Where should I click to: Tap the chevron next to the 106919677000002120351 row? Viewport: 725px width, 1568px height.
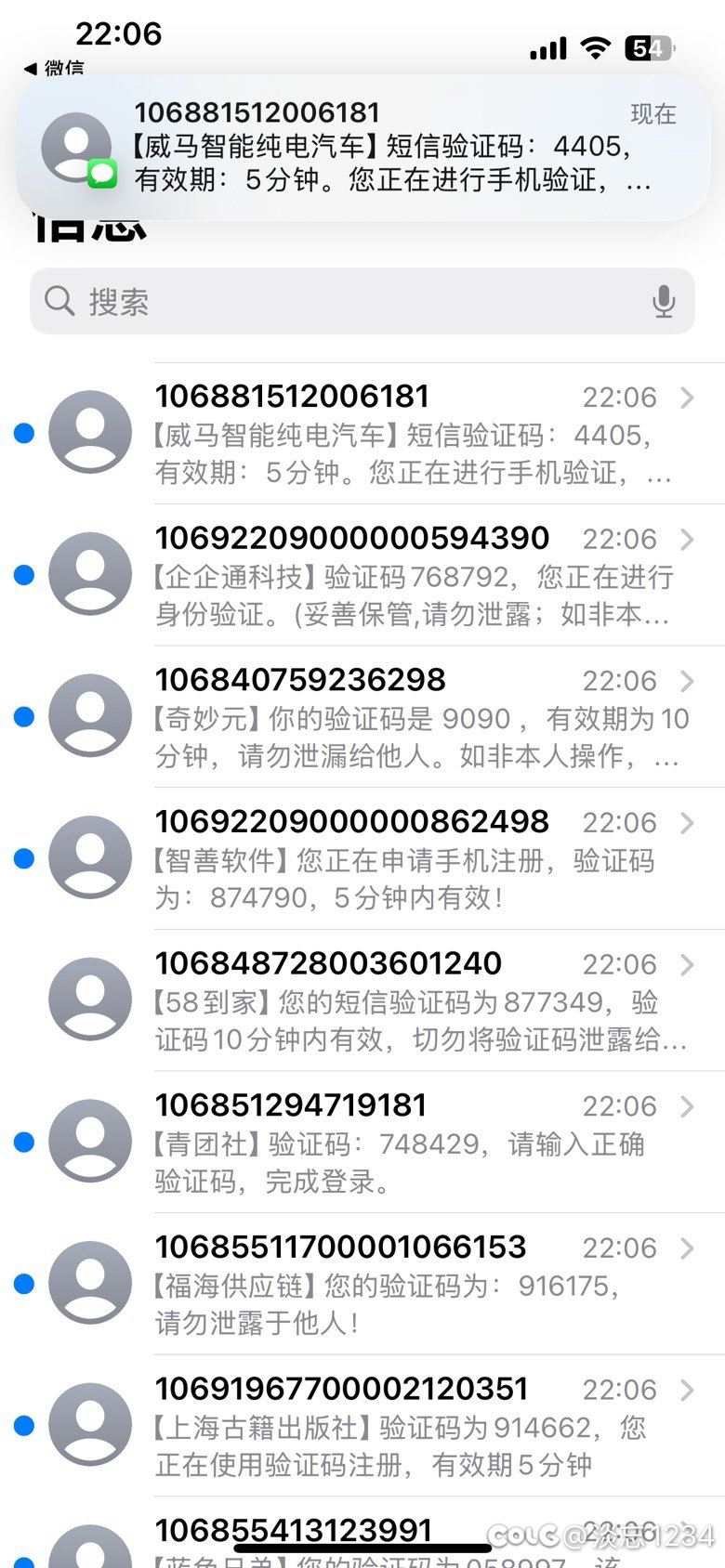click(688, 1389)
